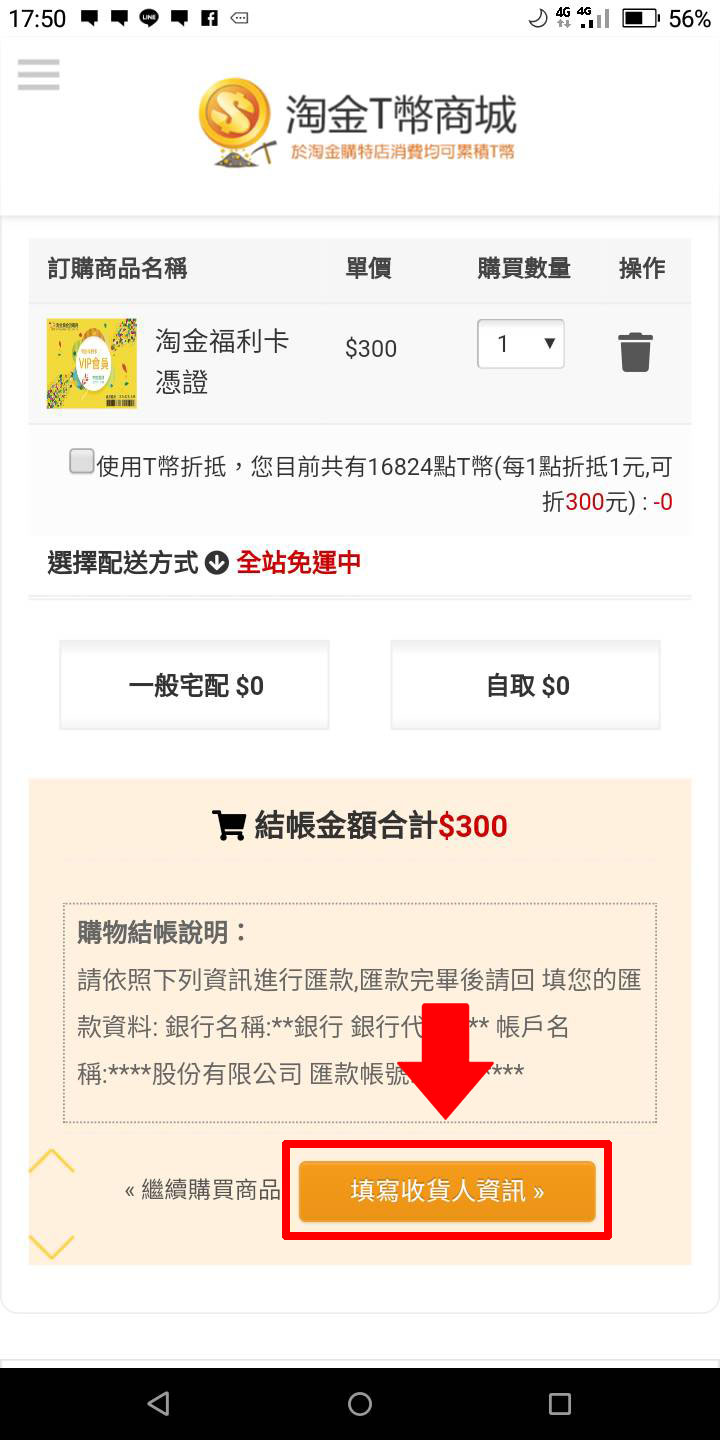Go to the system home screen

360,1404
